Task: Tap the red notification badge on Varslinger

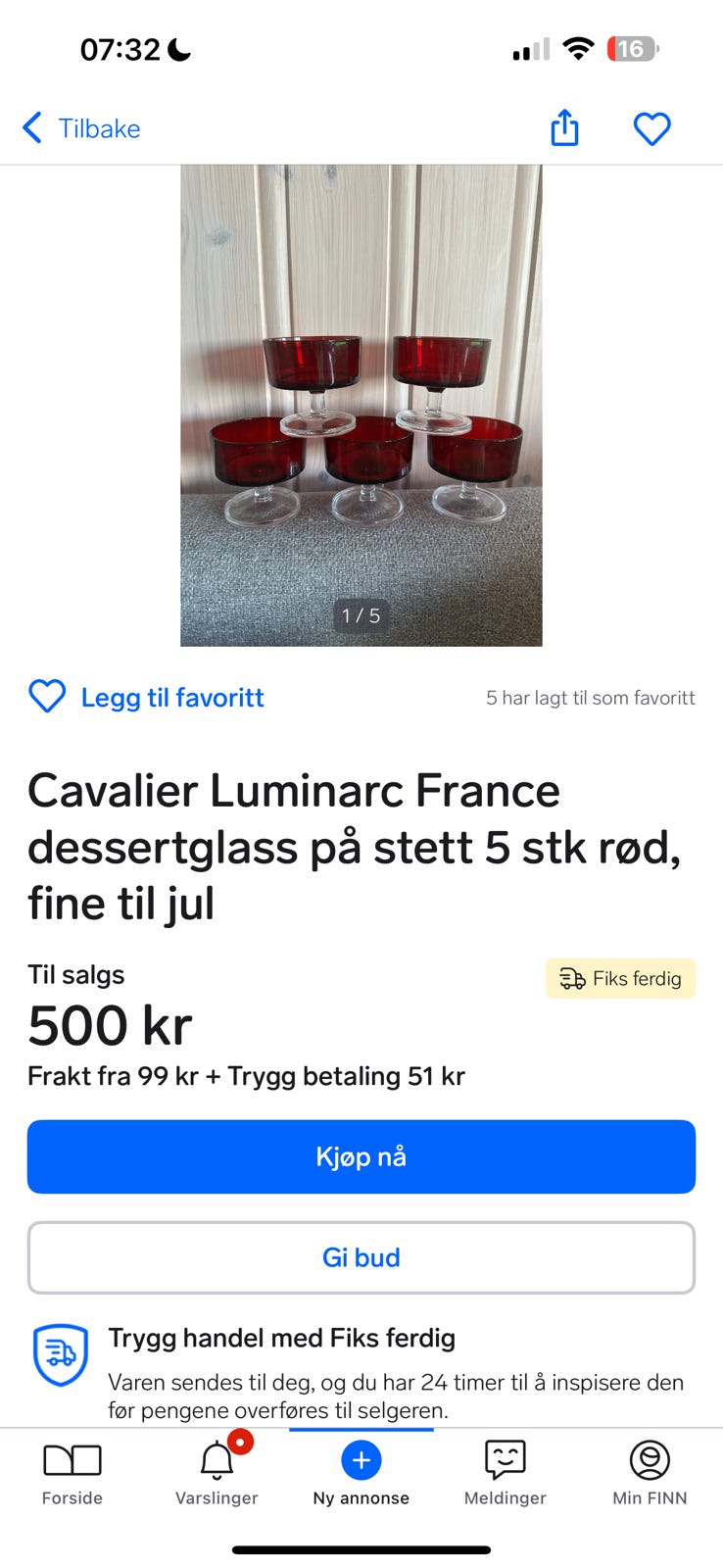Action: (x=242, y=1442)
